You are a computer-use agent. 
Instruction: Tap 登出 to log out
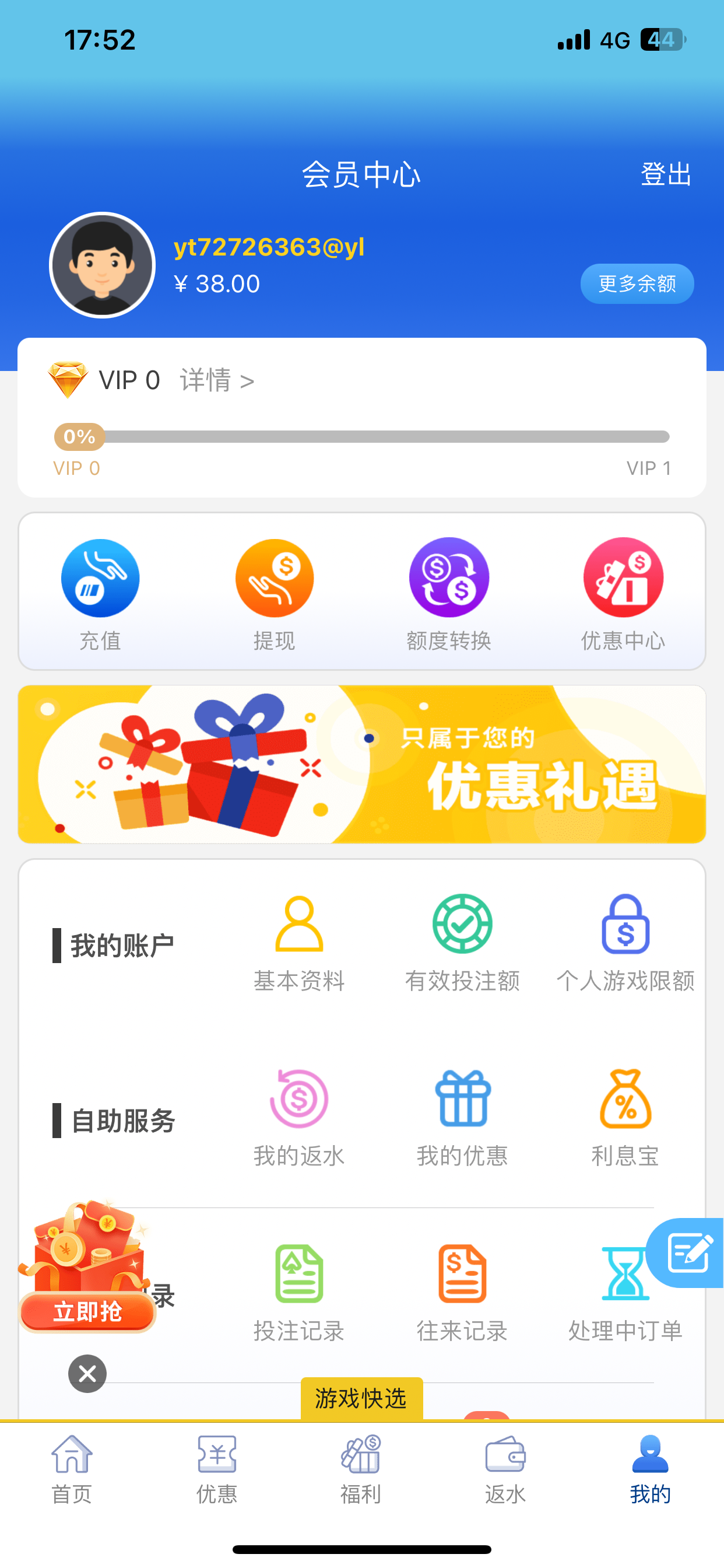(x=666, y=174)
